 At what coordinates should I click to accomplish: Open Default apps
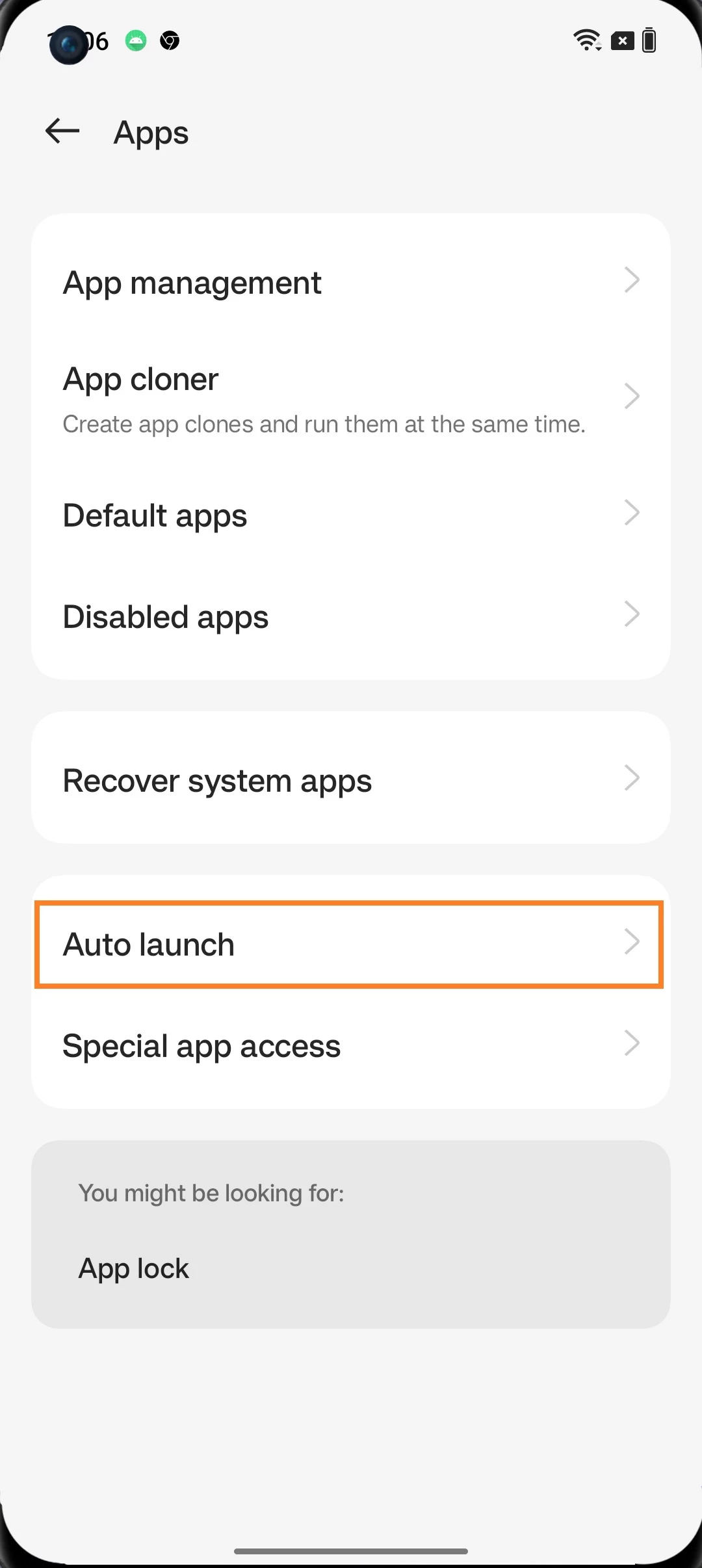tap(351, 515)
